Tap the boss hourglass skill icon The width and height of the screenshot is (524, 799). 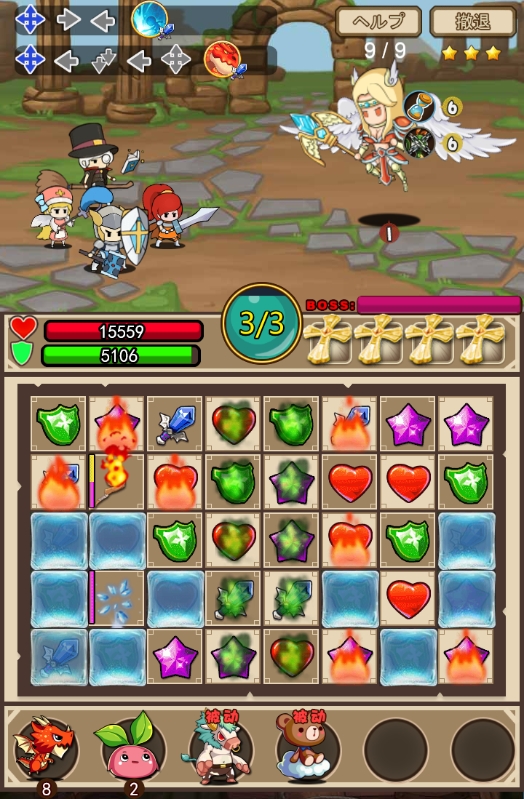tap(420, 106)
